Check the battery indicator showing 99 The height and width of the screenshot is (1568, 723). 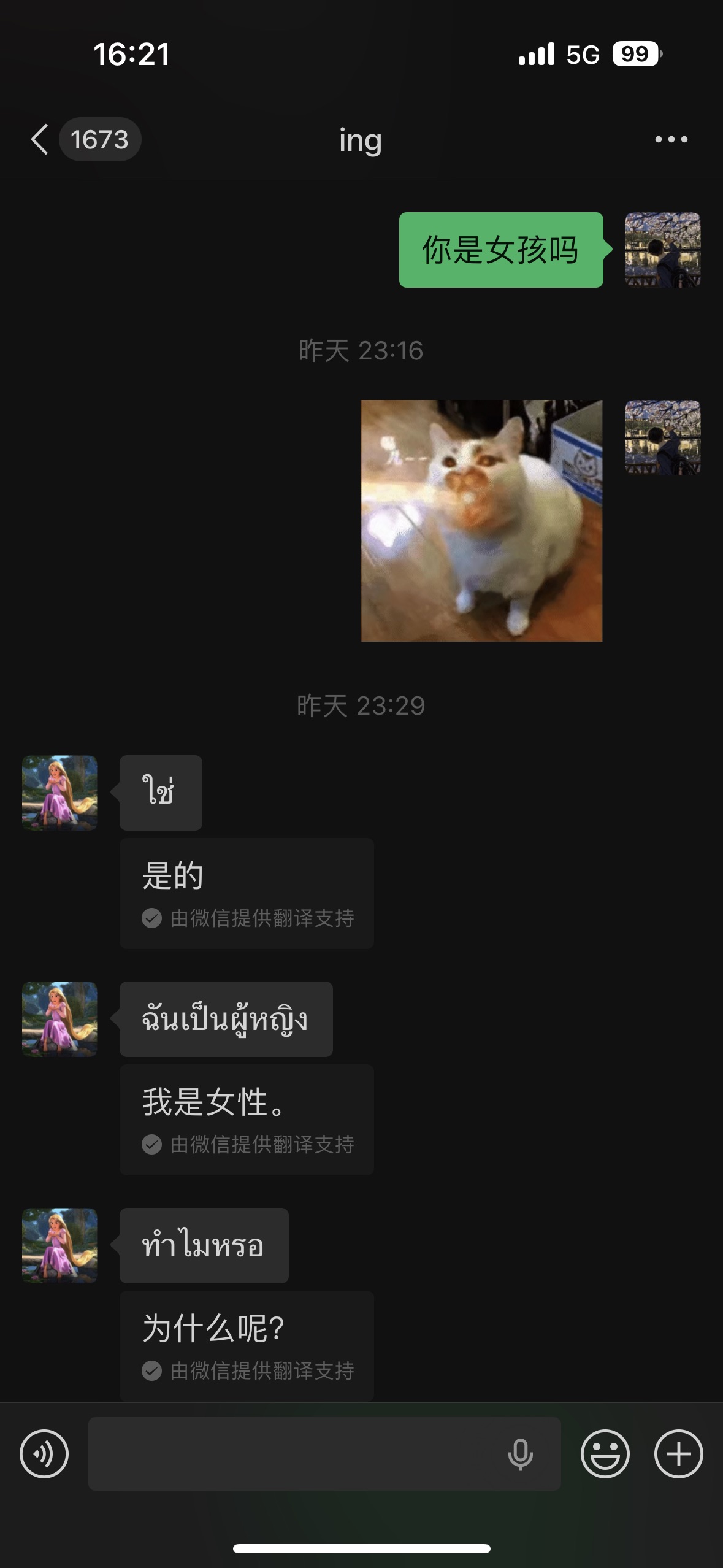pyautogui.click(x=635, y=55)
